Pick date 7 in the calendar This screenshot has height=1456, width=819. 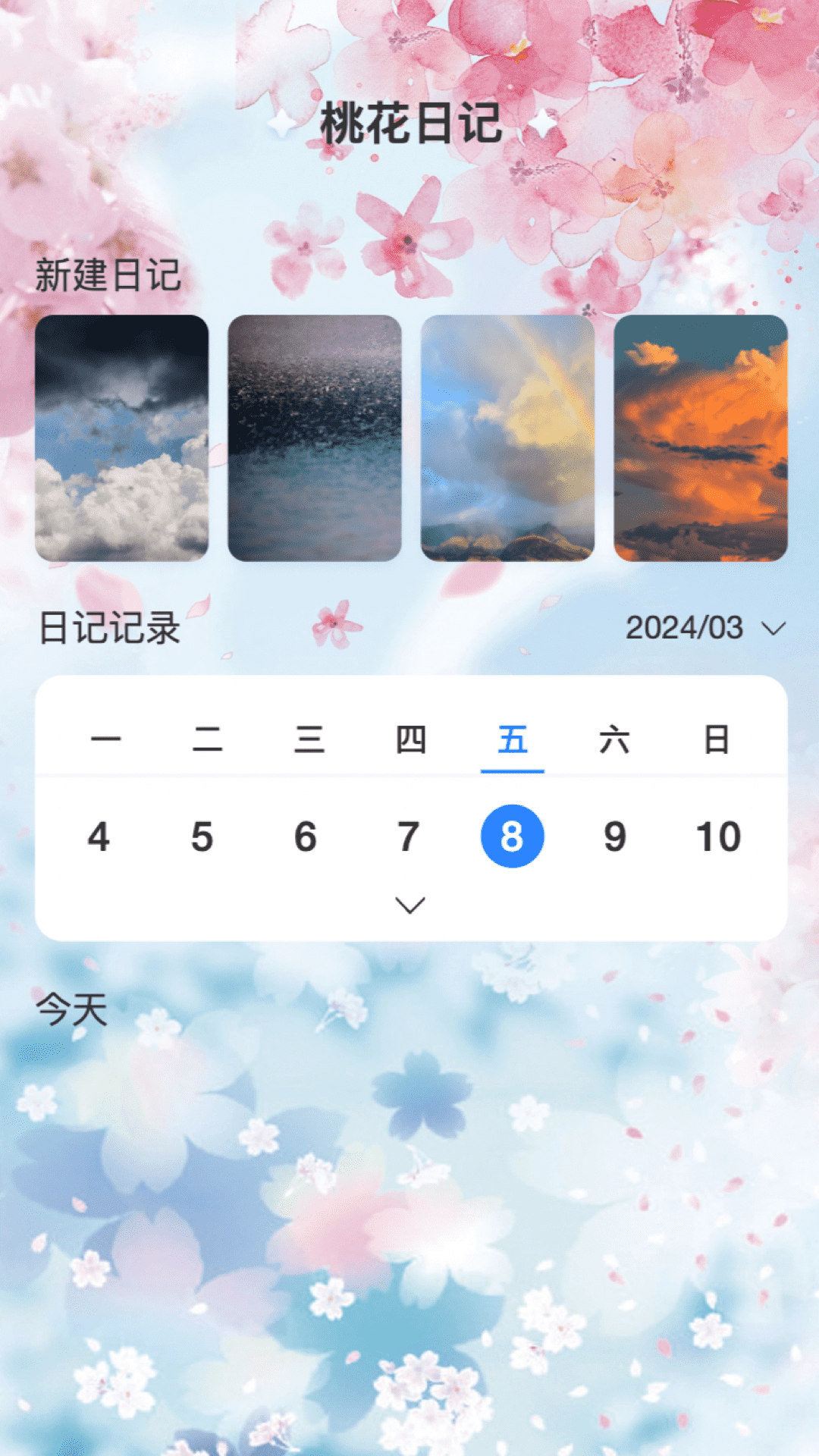(x=409, y=836)
